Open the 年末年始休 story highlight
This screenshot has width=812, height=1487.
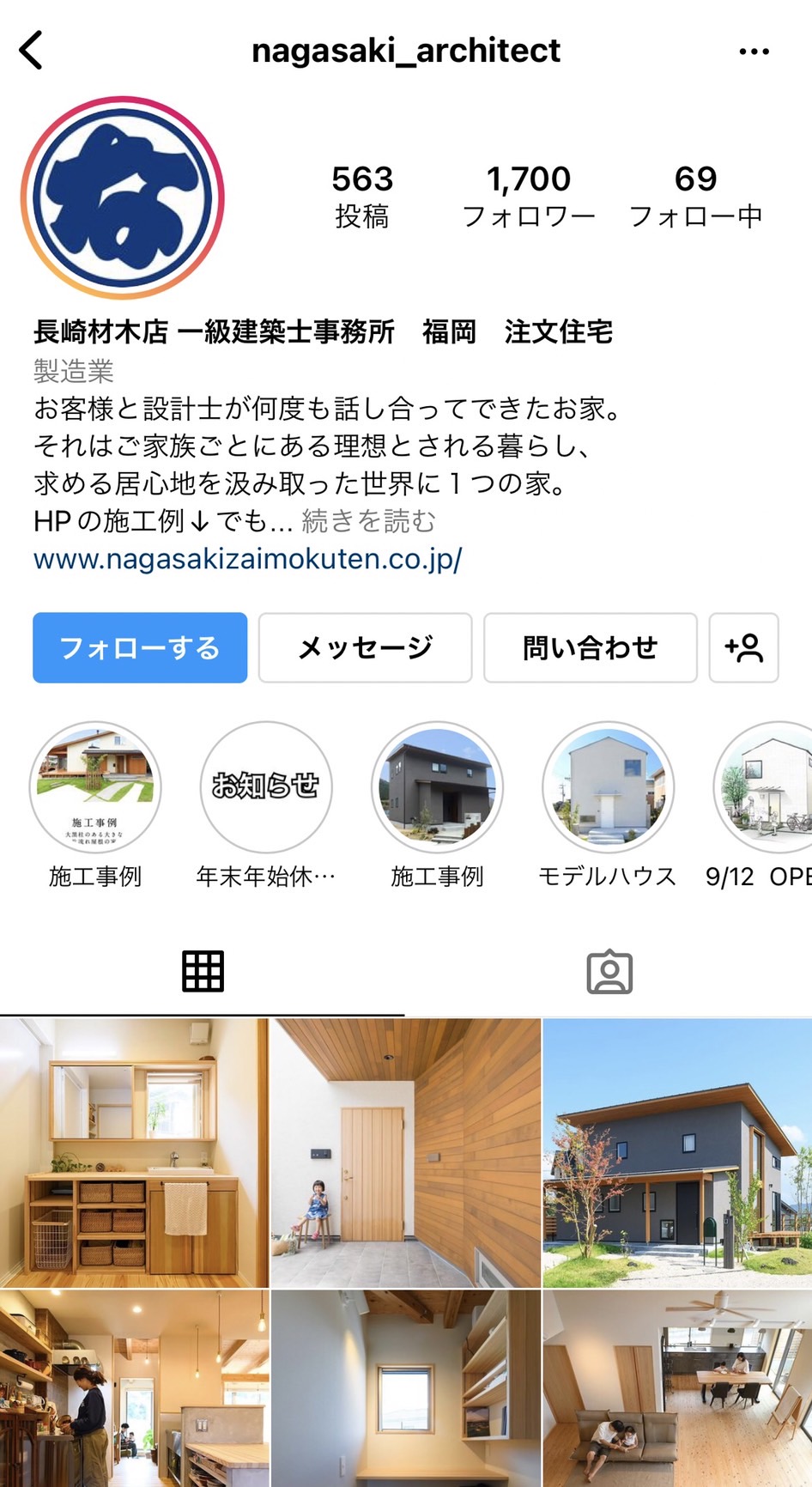[266, 805]
